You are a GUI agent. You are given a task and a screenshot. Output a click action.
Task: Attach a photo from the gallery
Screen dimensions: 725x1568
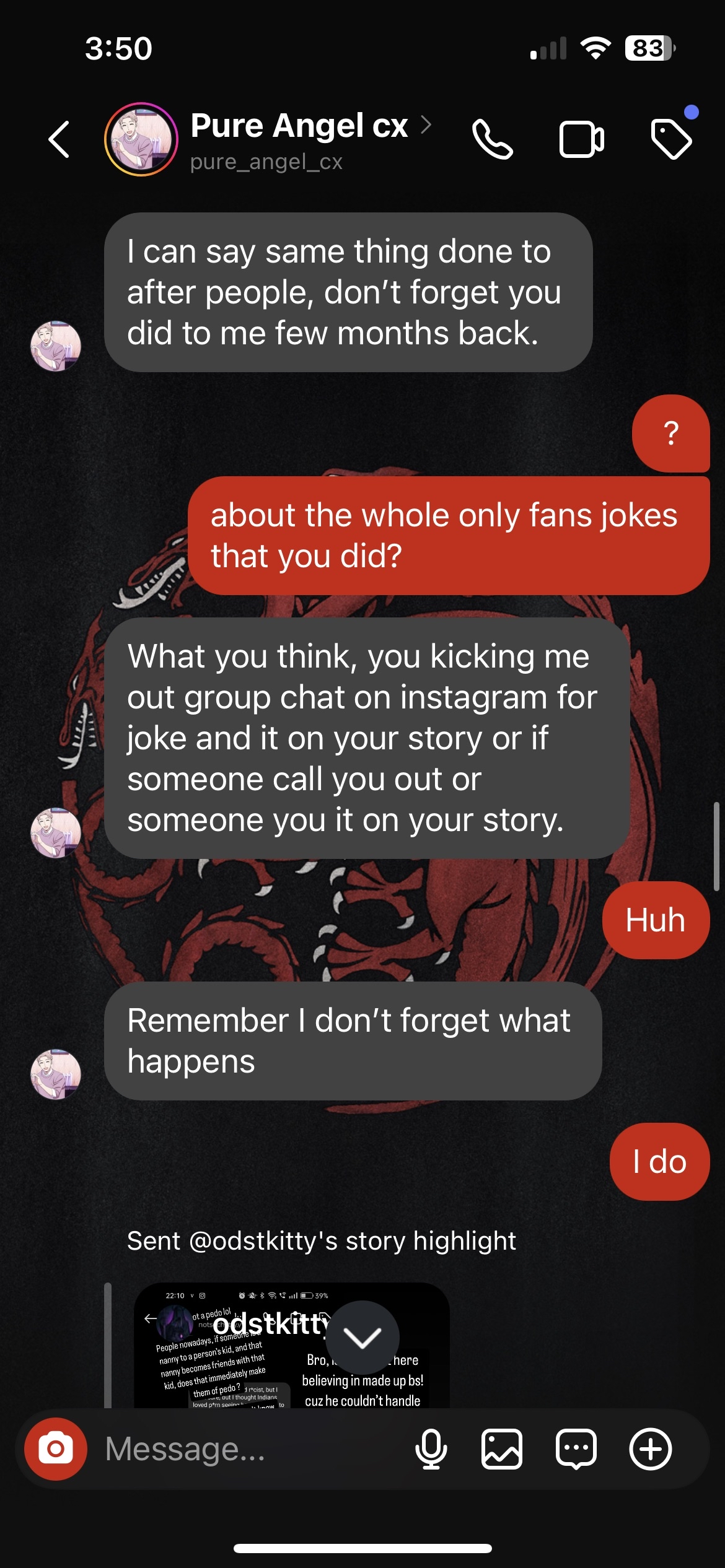pos(502,1449)
